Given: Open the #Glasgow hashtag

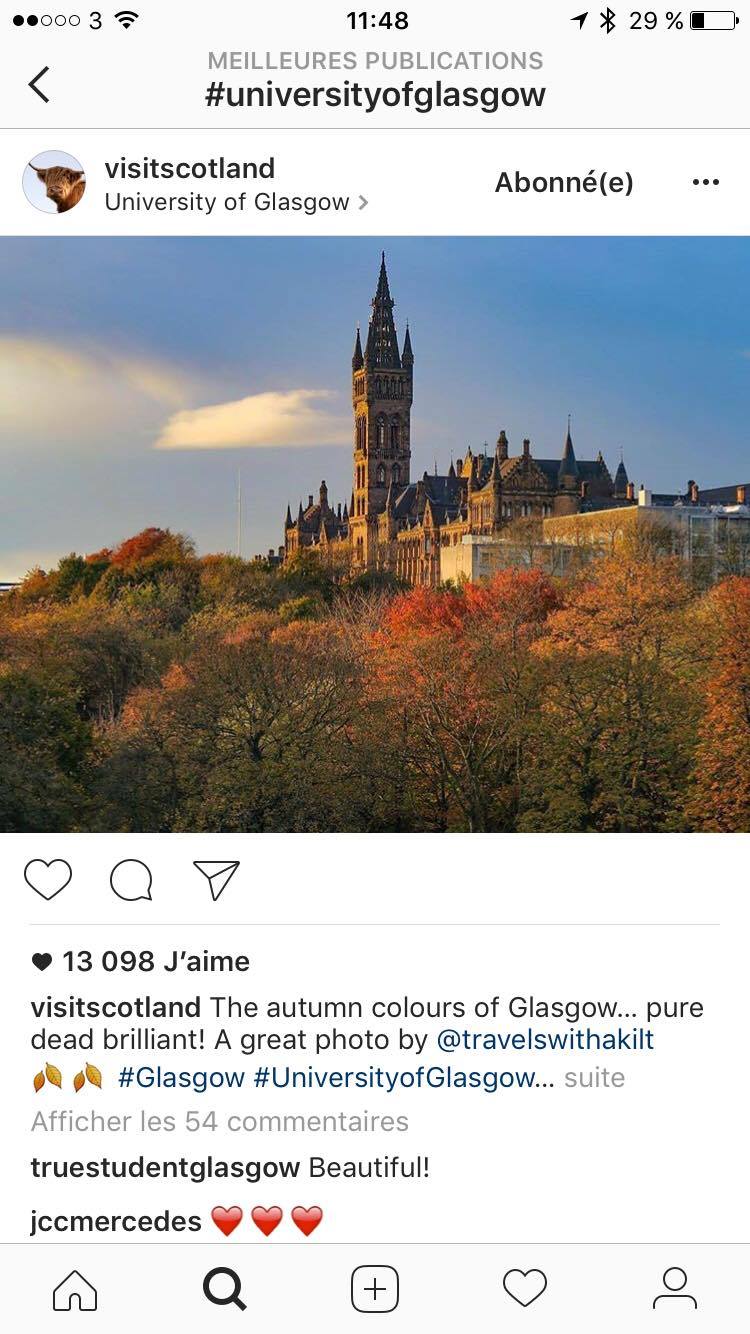Looking at the screenshot, I should tap(181, 1078).
